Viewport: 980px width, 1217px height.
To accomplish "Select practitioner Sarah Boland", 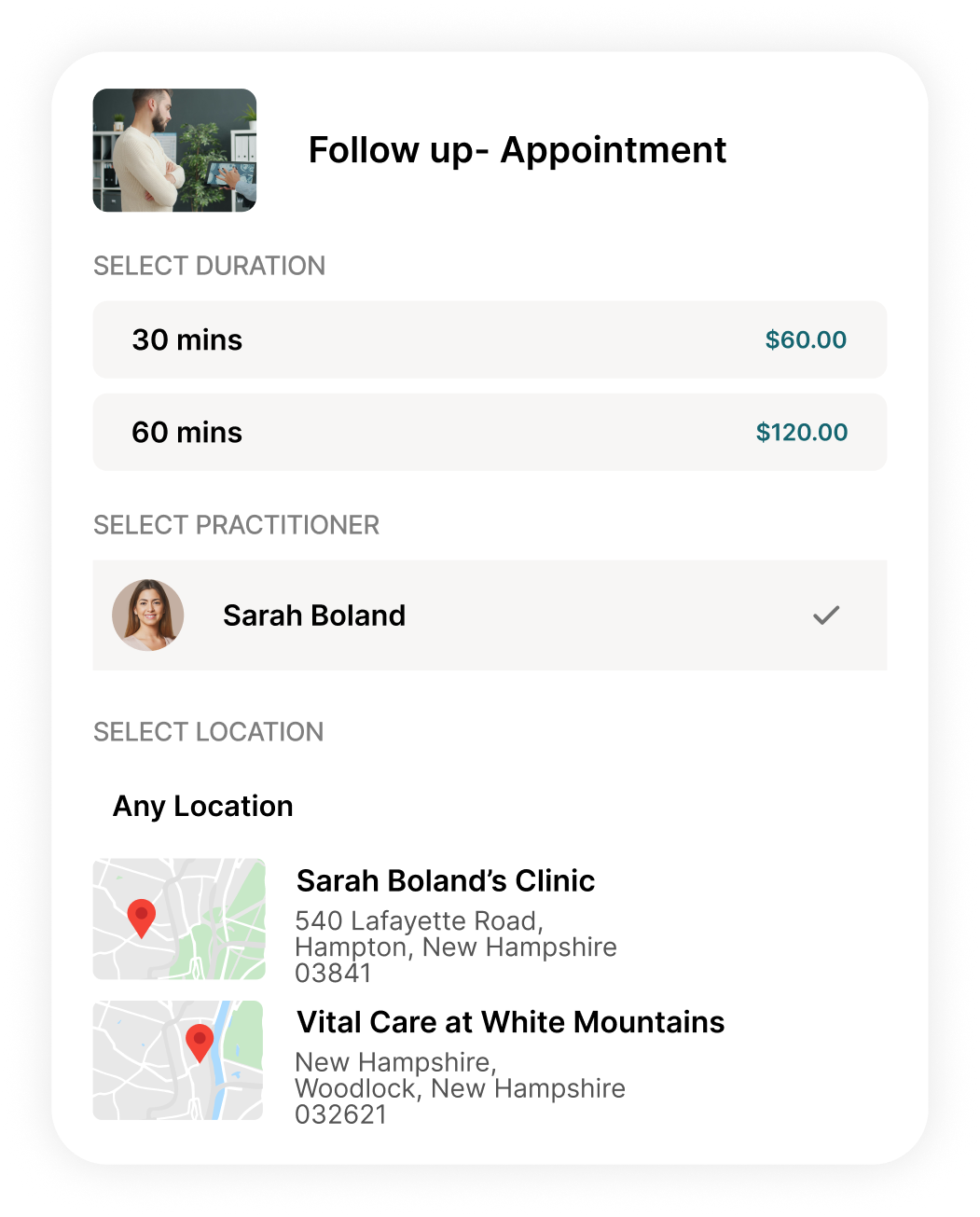I will (x=489, y=615).
